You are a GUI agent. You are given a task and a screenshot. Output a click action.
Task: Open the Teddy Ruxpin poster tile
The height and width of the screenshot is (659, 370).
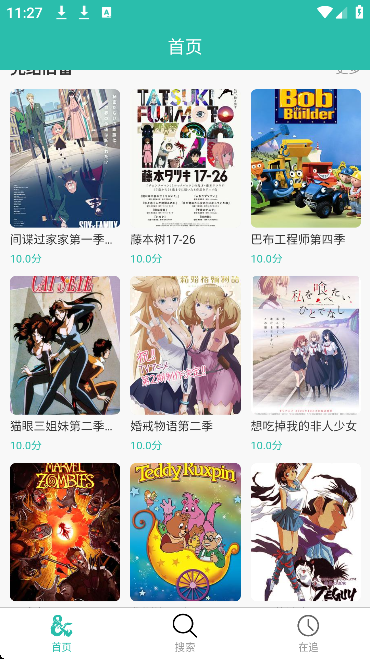coord(185,532)
